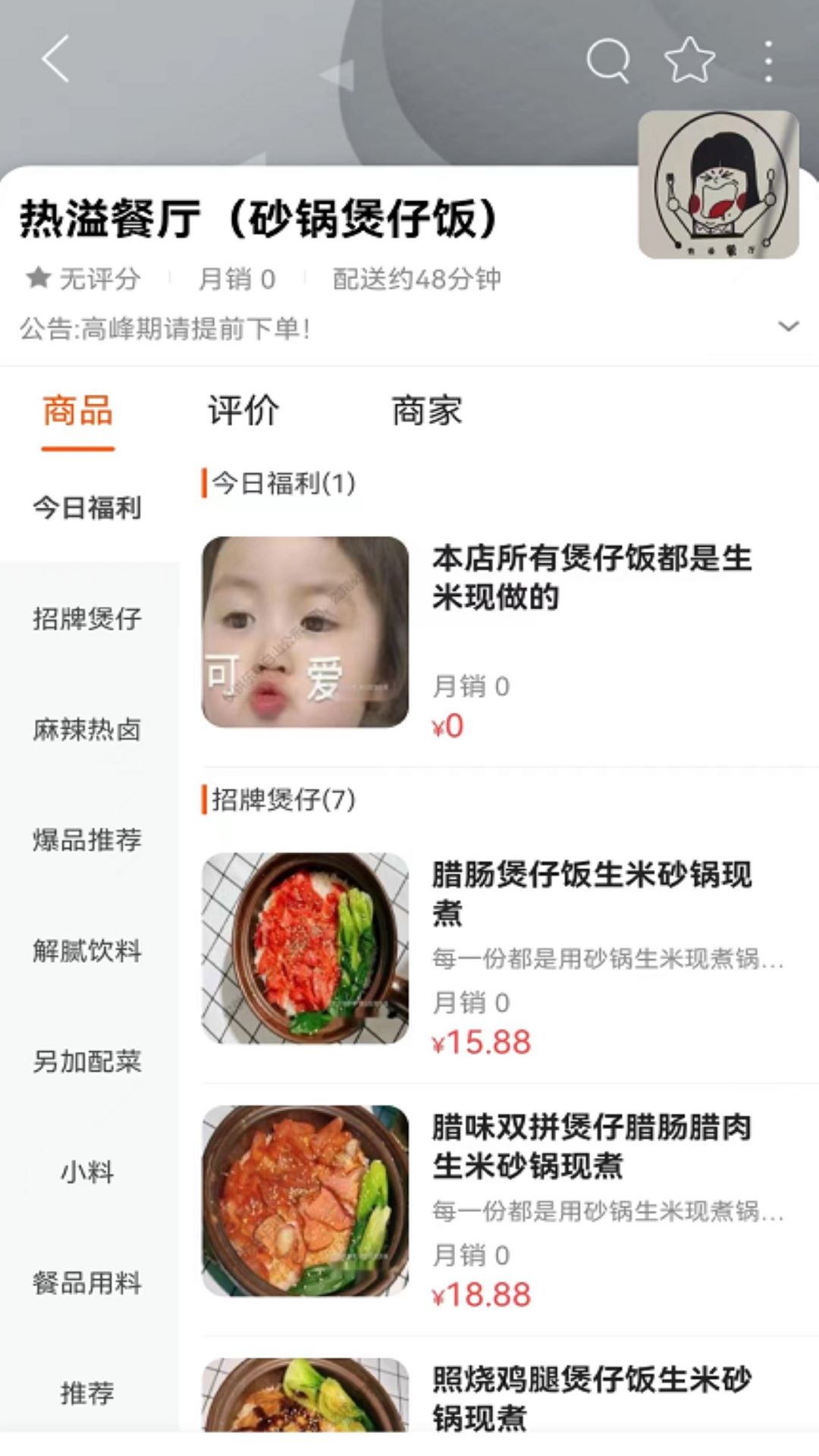
Task: Open the three-dot overflow menu
Action: pyautogui.click(x=768, y=61)
